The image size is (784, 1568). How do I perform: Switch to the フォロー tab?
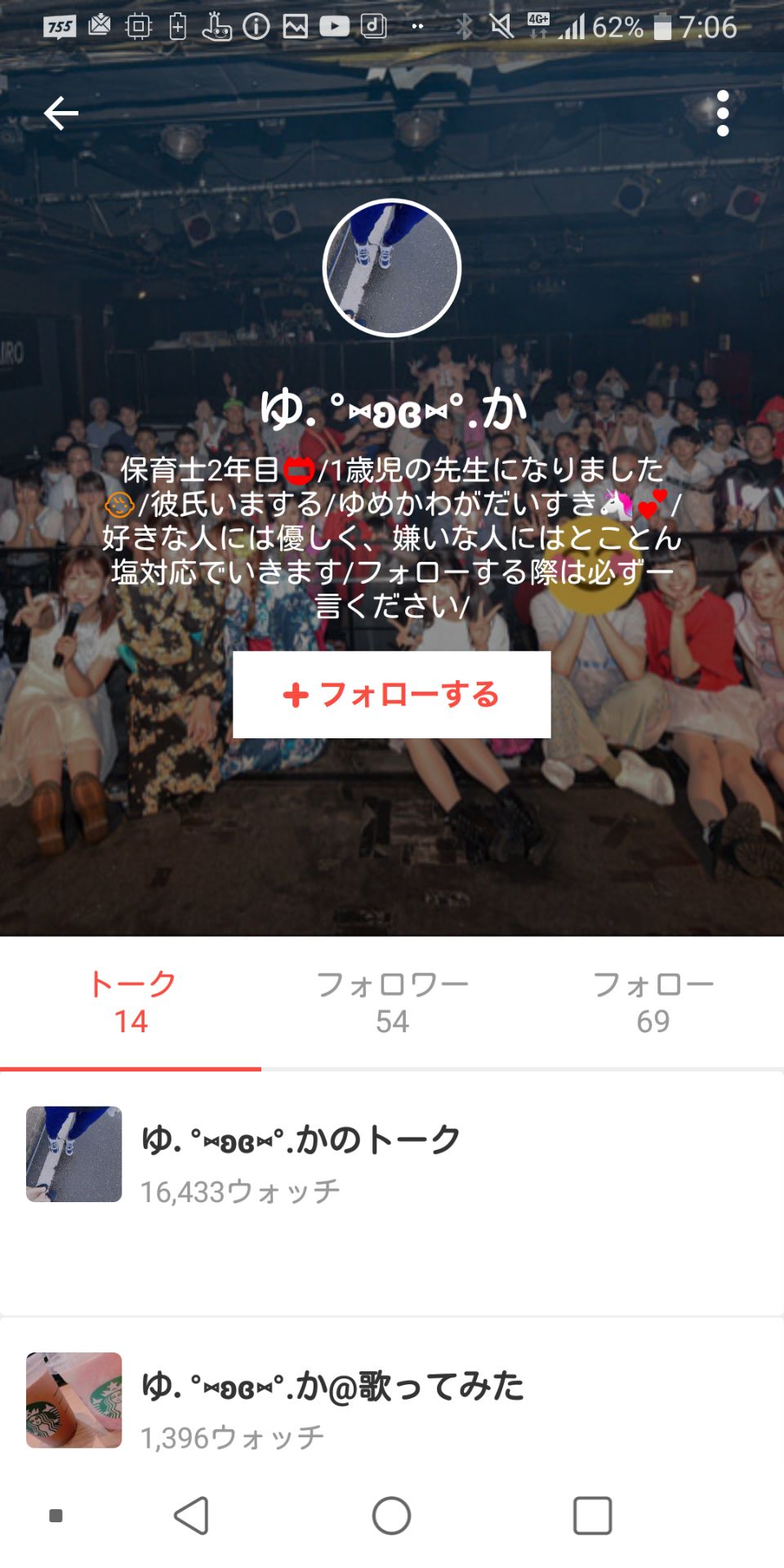(x=653, y=1002)
